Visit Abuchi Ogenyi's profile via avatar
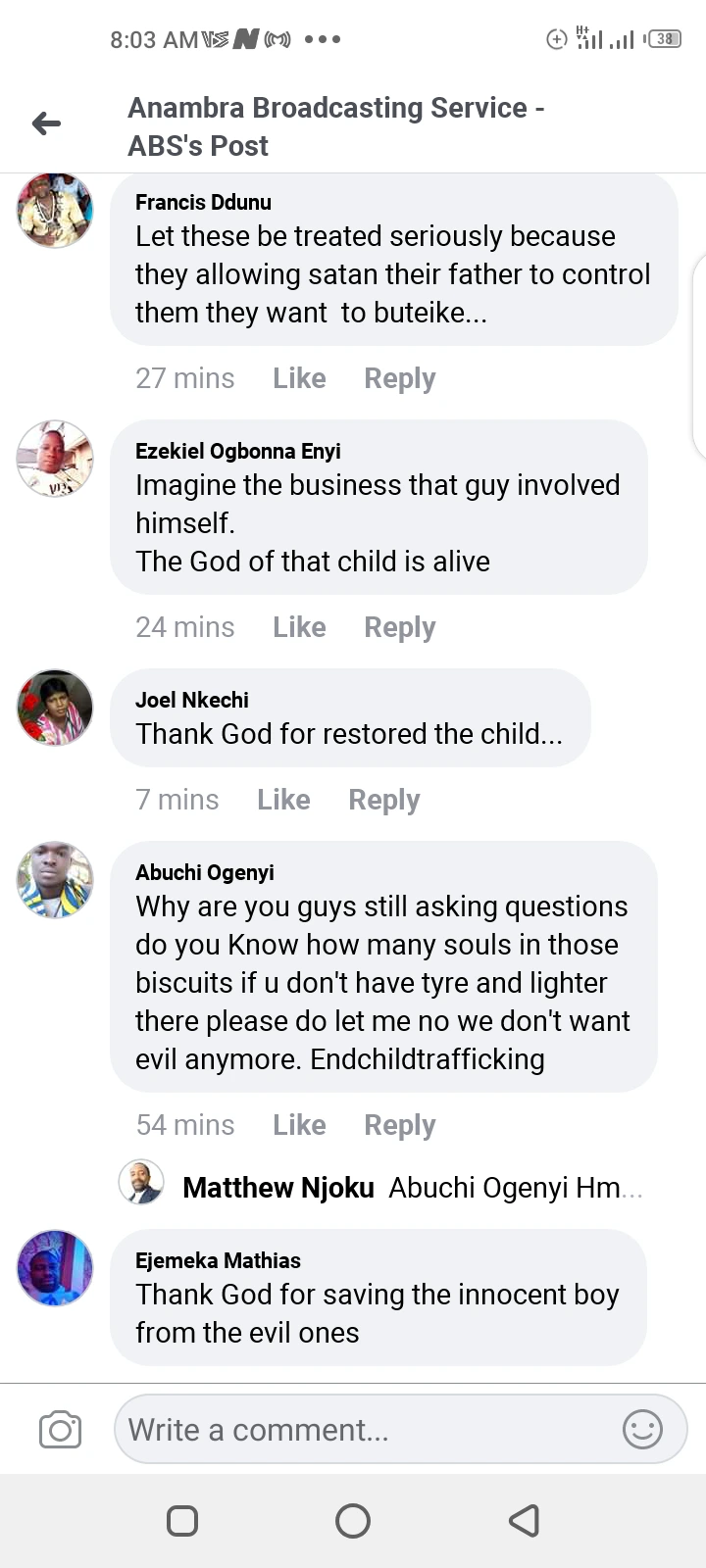 point(55,880)
